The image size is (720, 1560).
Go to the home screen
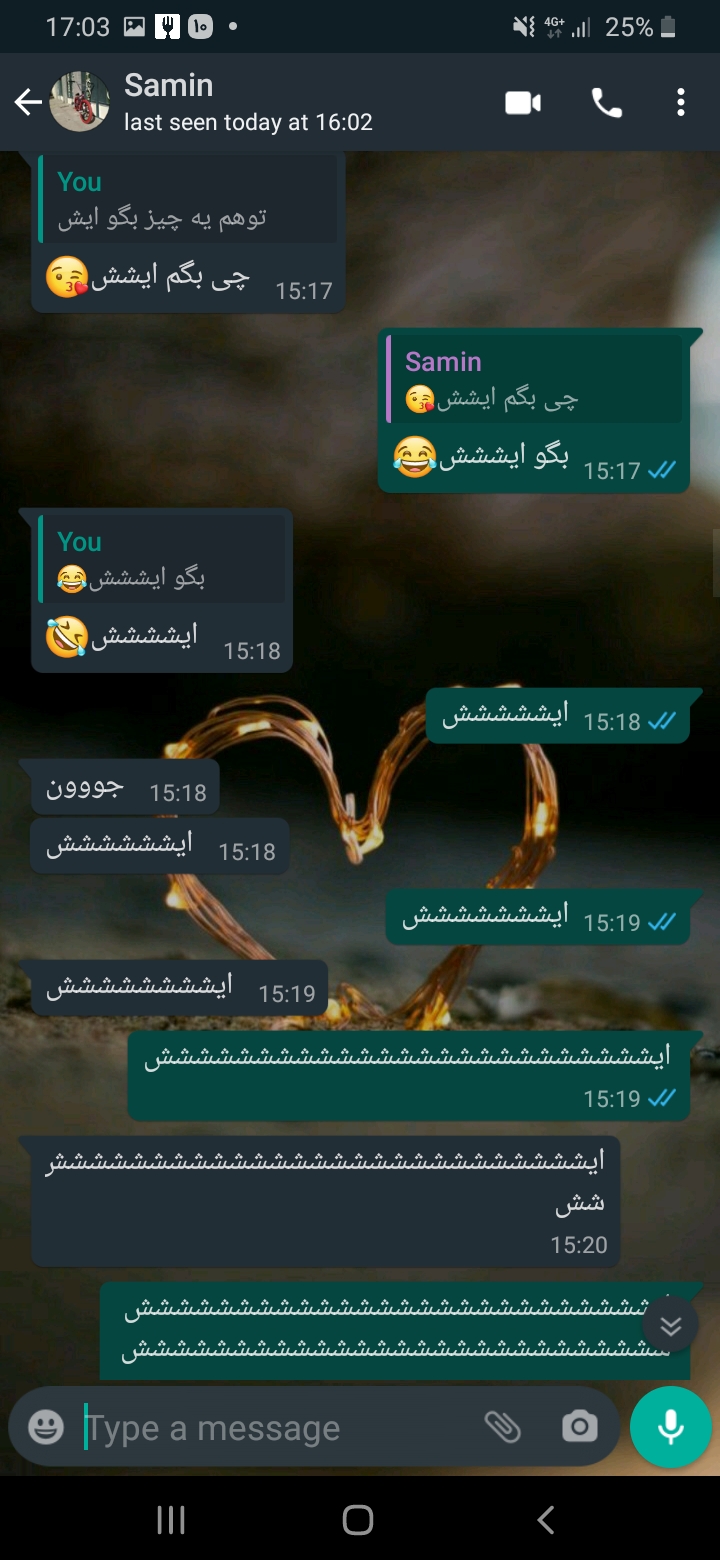click(358, 1520)
